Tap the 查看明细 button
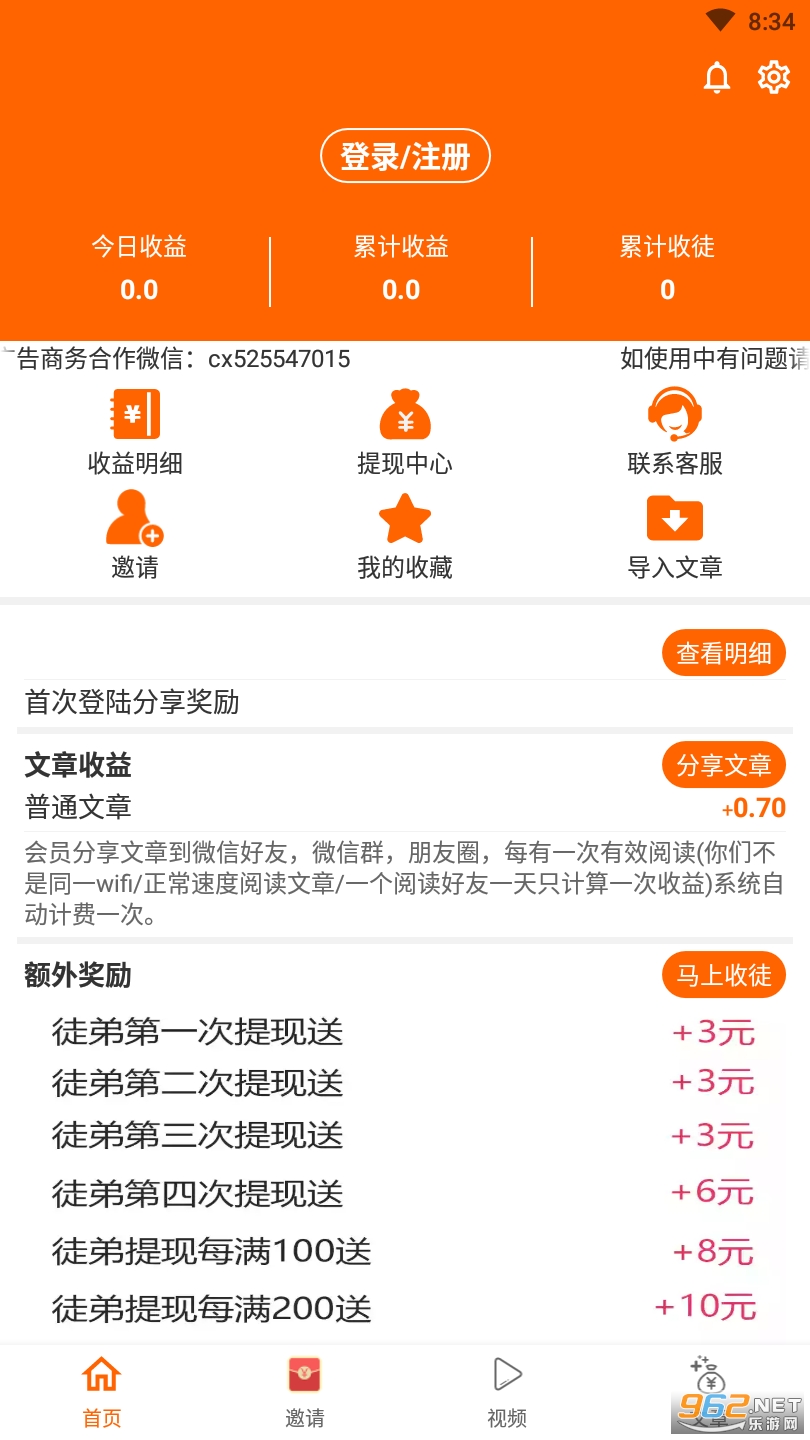Screen dimensions: 810x1440 tap(724, 654)
